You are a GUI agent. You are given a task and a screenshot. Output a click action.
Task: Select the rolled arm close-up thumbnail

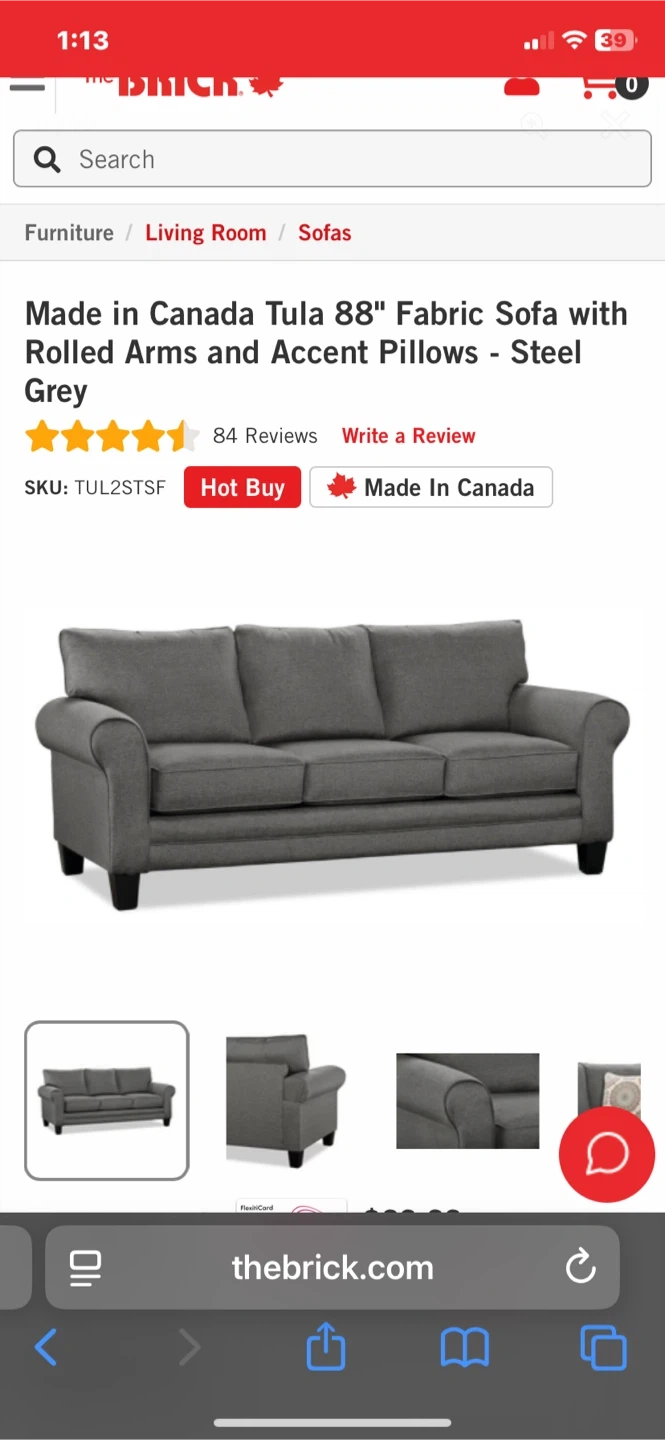point(467,1100)
